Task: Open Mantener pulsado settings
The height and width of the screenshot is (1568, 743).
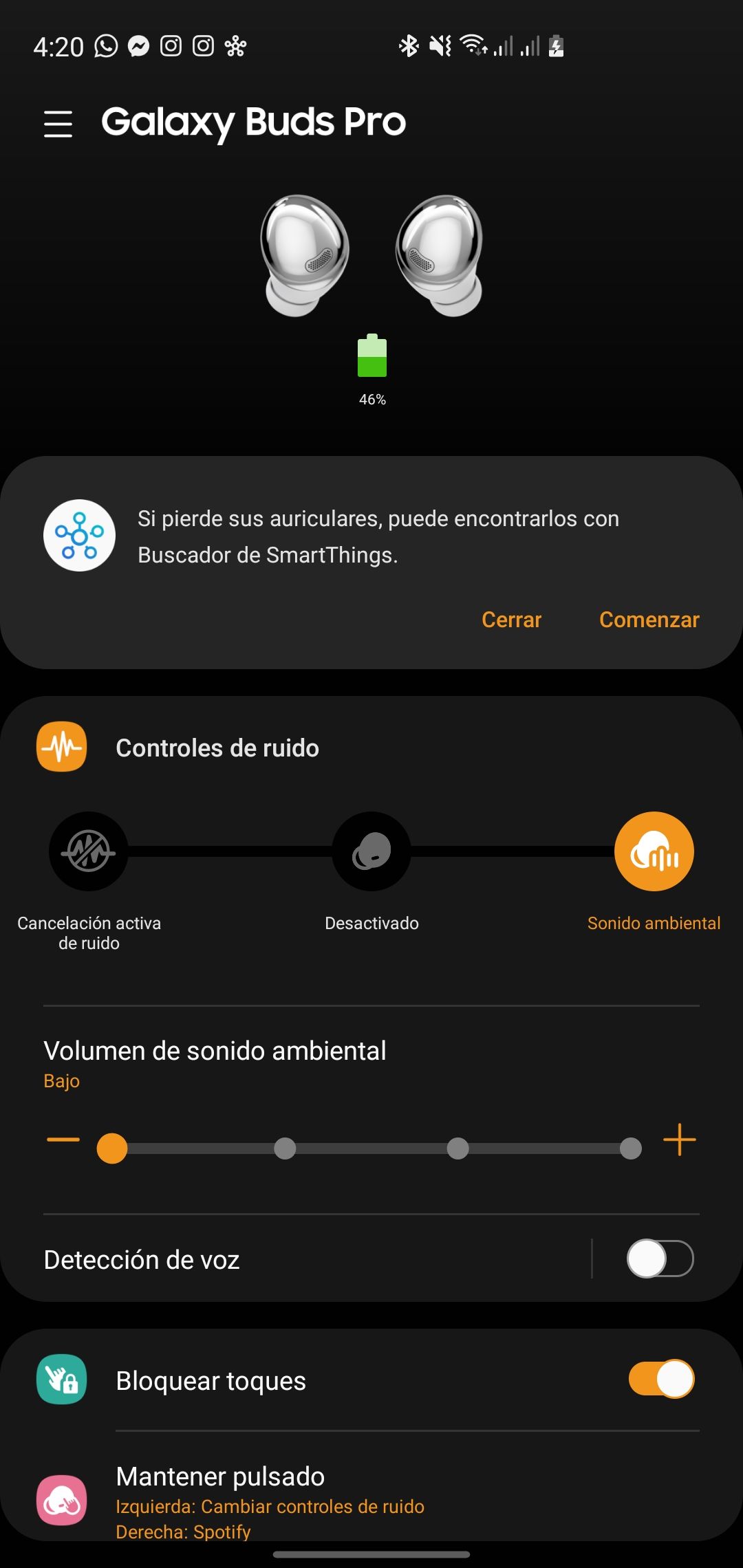Action: (x=344, y=1501)
